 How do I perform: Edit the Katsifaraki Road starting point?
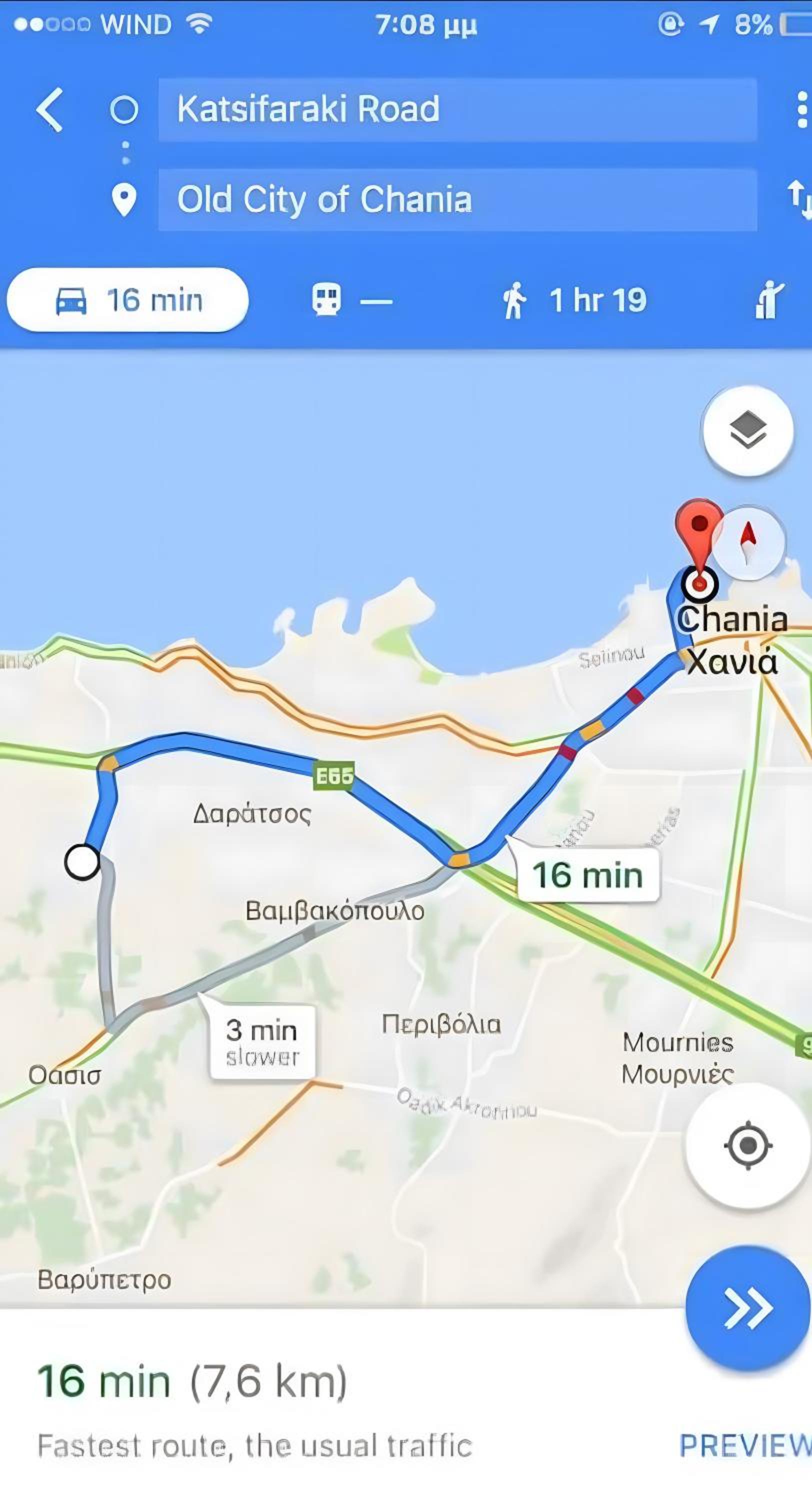[x=458, y=109]
